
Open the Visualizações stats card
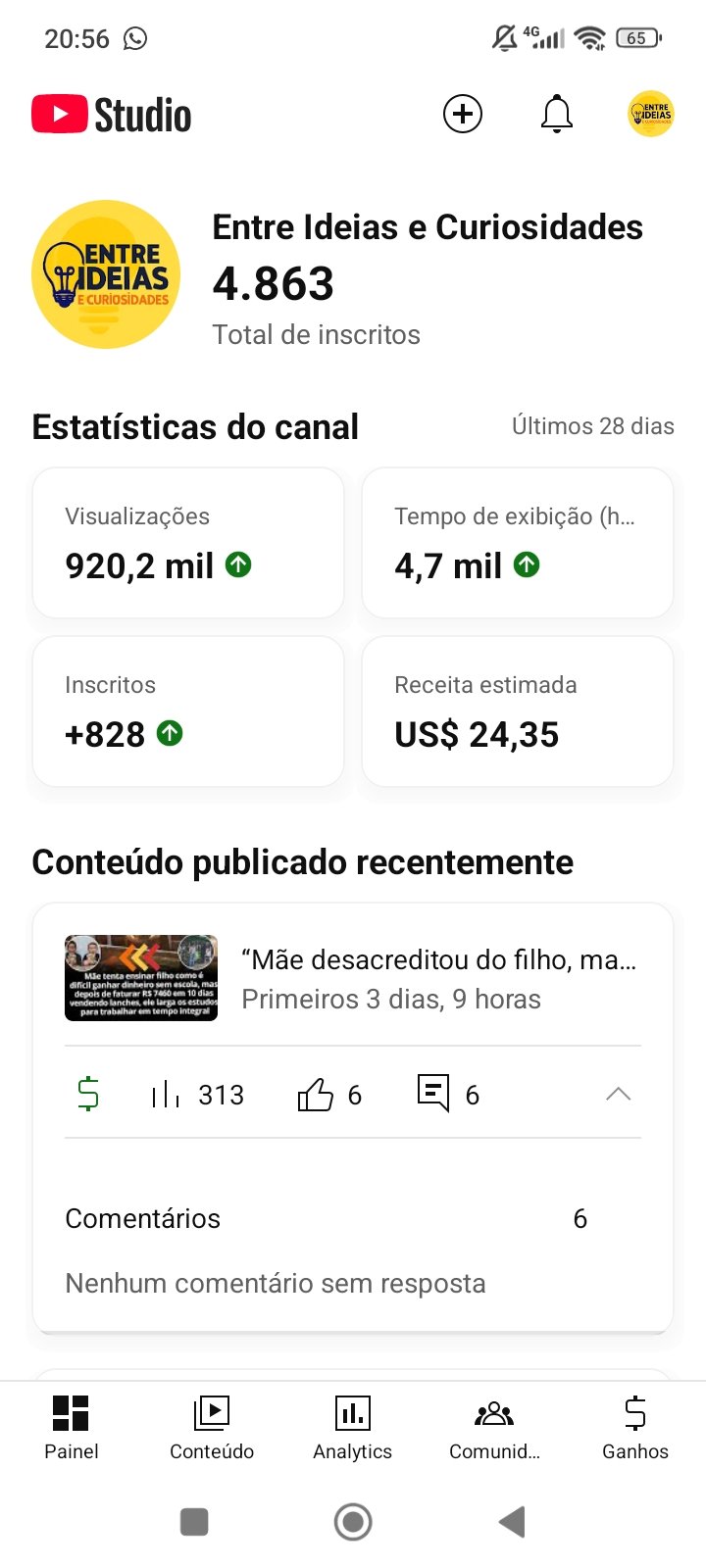click(188, 543)
